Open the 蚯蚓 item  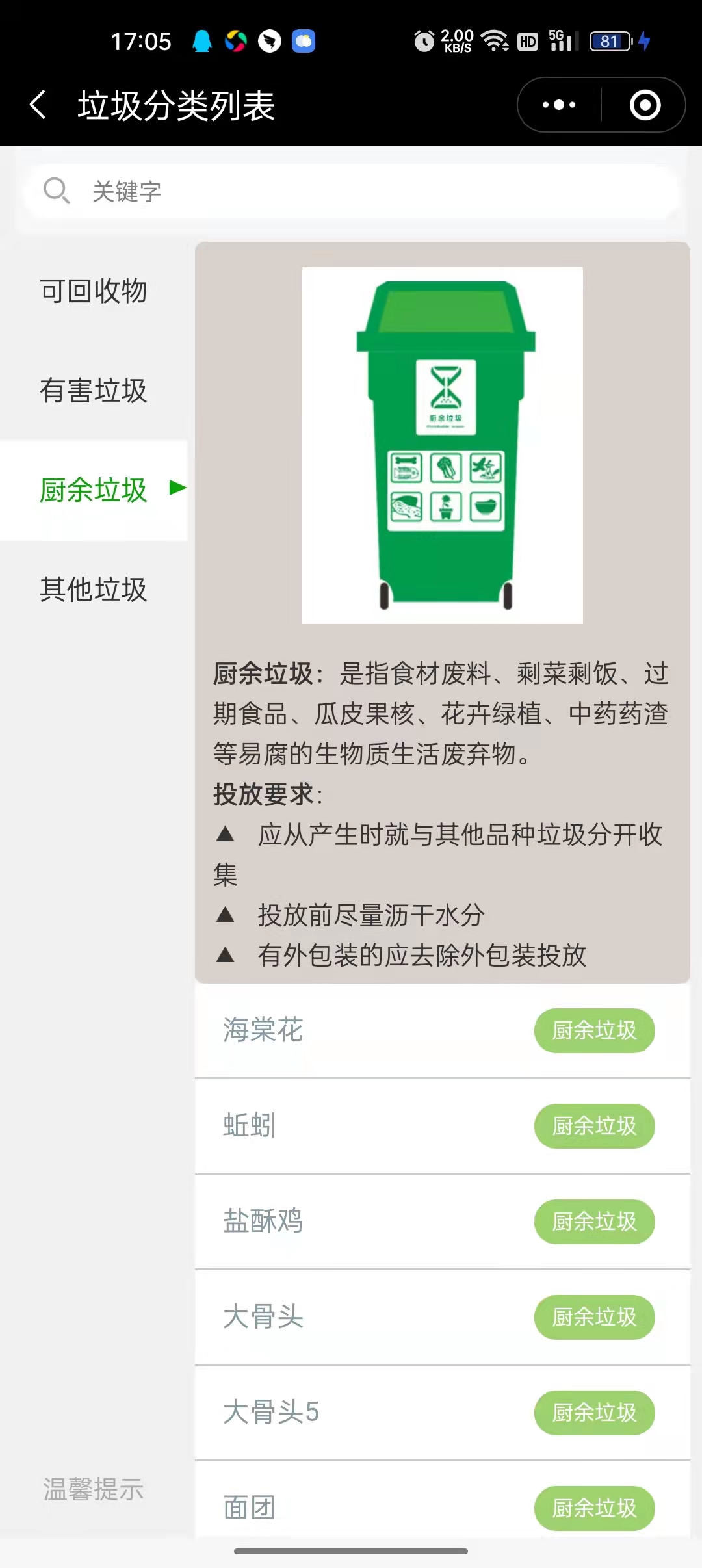(x=442, y=1126)
